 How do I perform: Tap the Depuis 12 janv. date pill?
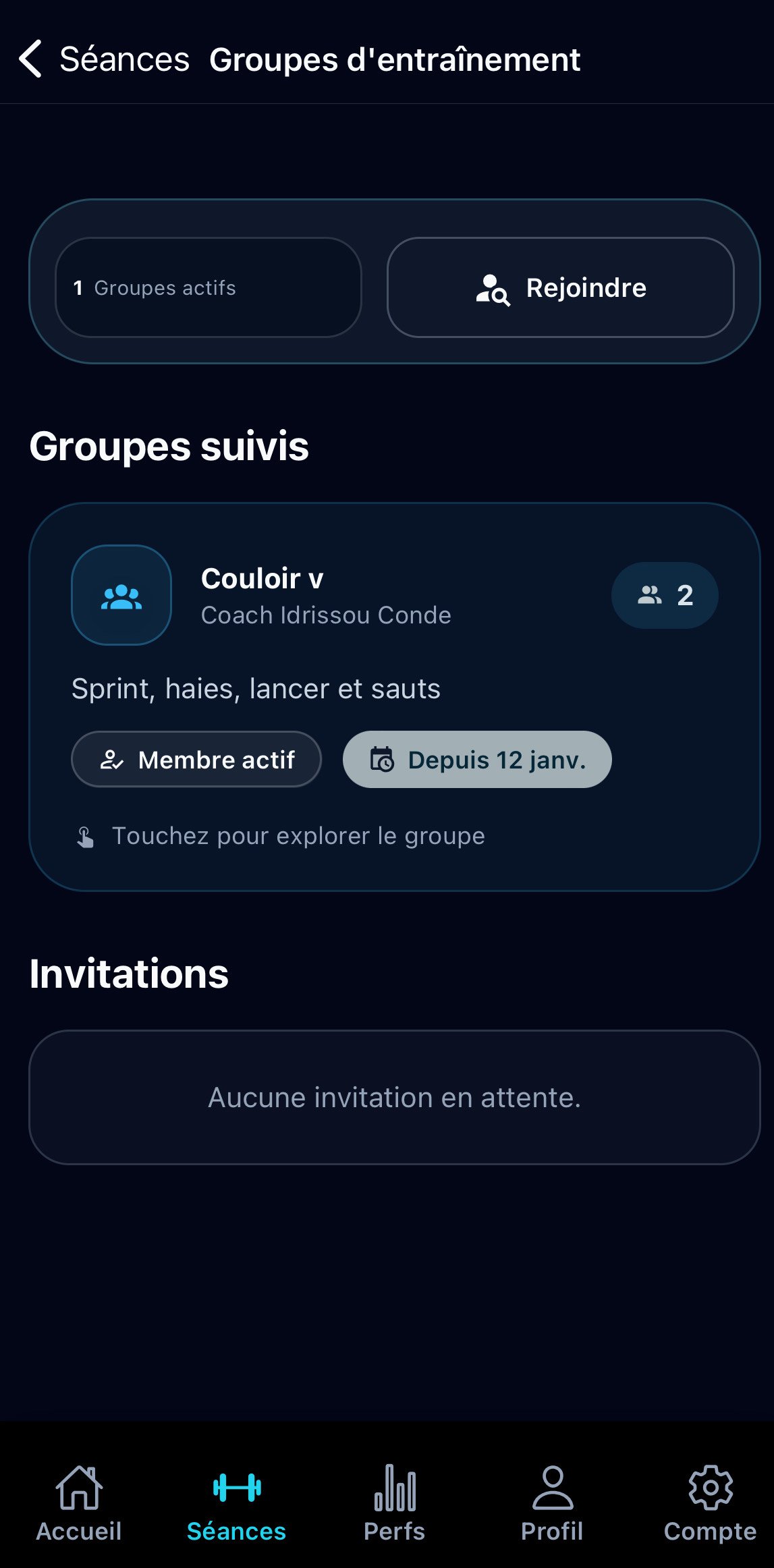click(x=477, y=759)
